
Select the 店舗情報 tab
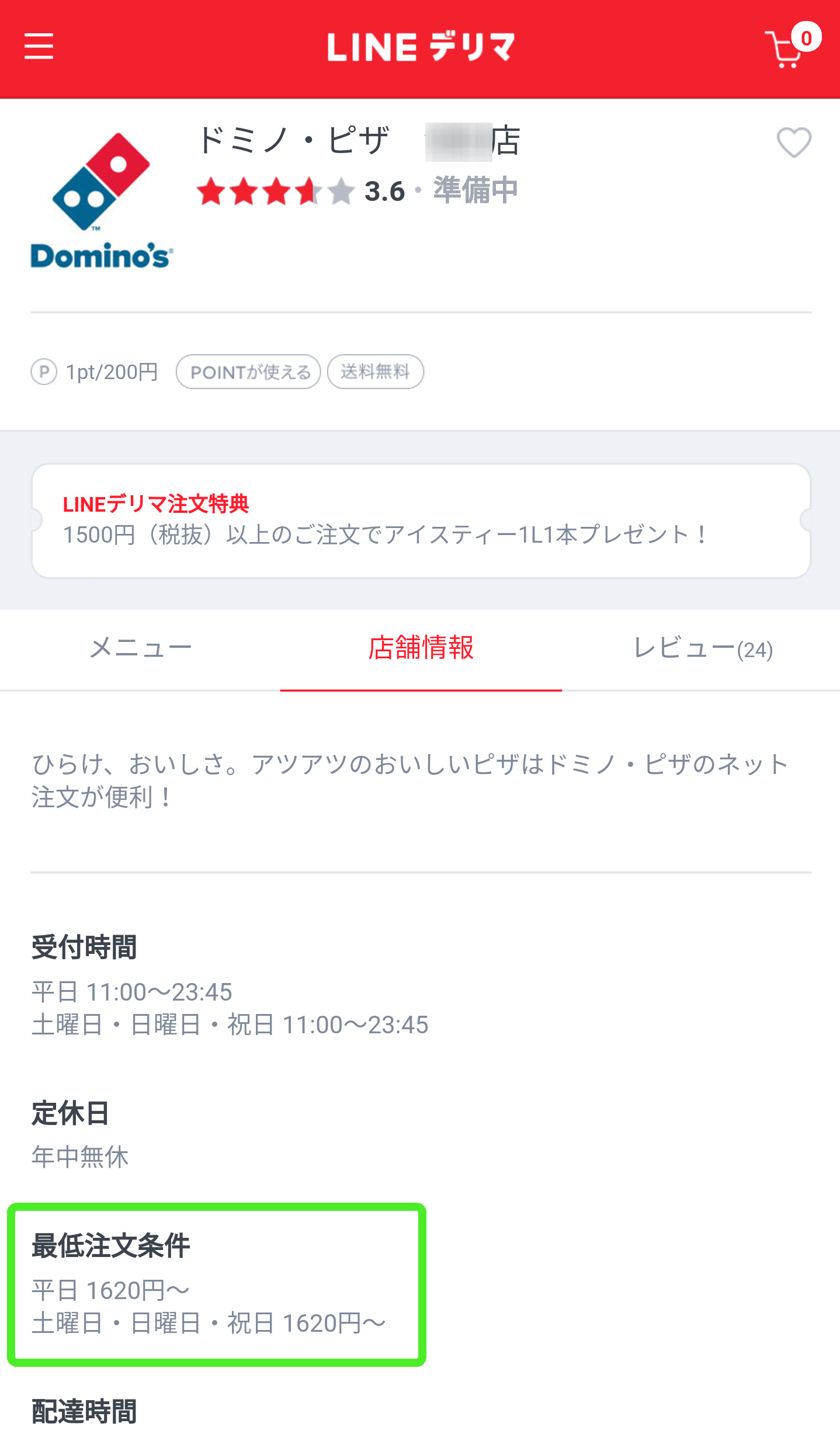421,650
